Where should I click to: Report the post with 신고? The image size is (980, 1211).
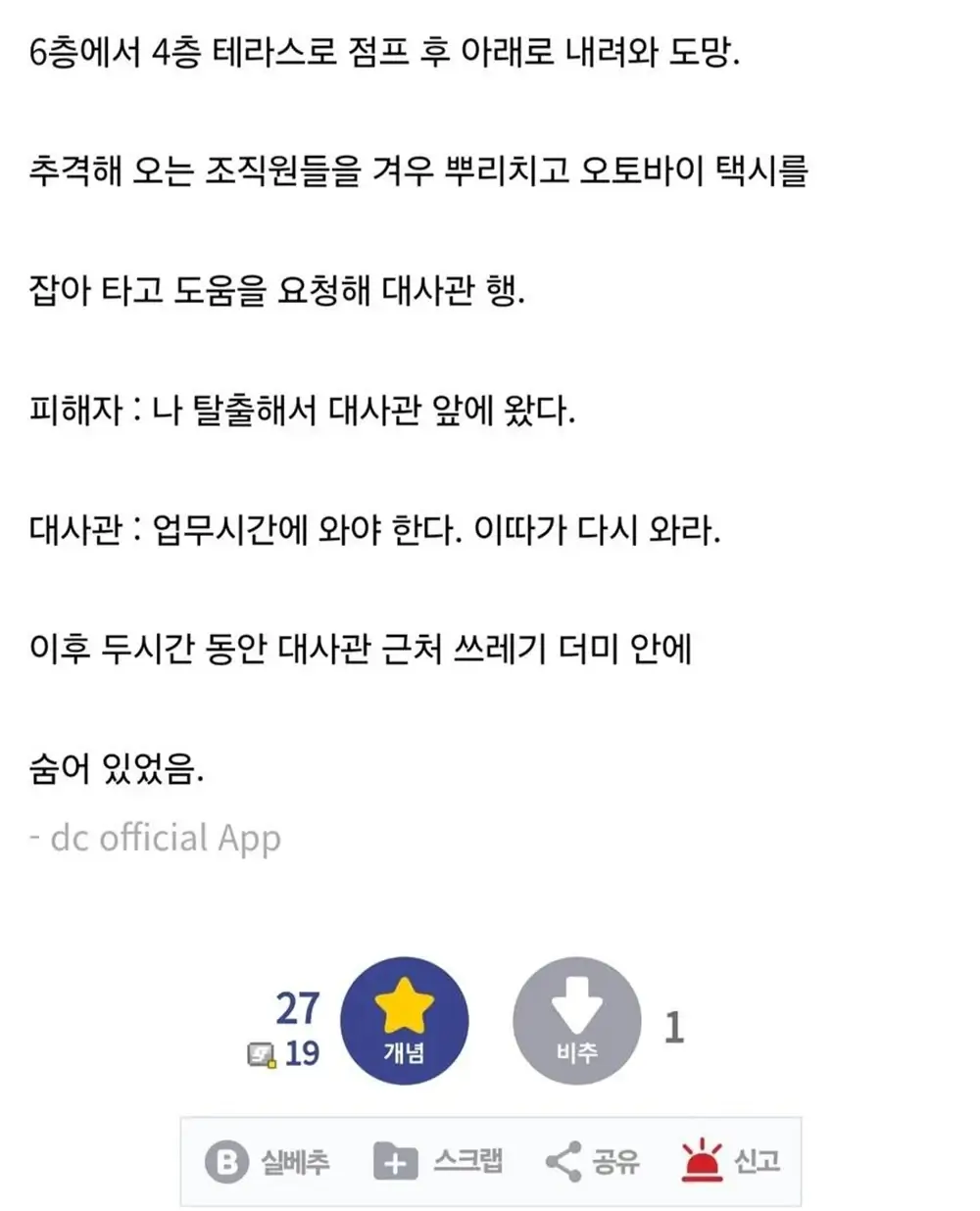[x=731, y=1162]
